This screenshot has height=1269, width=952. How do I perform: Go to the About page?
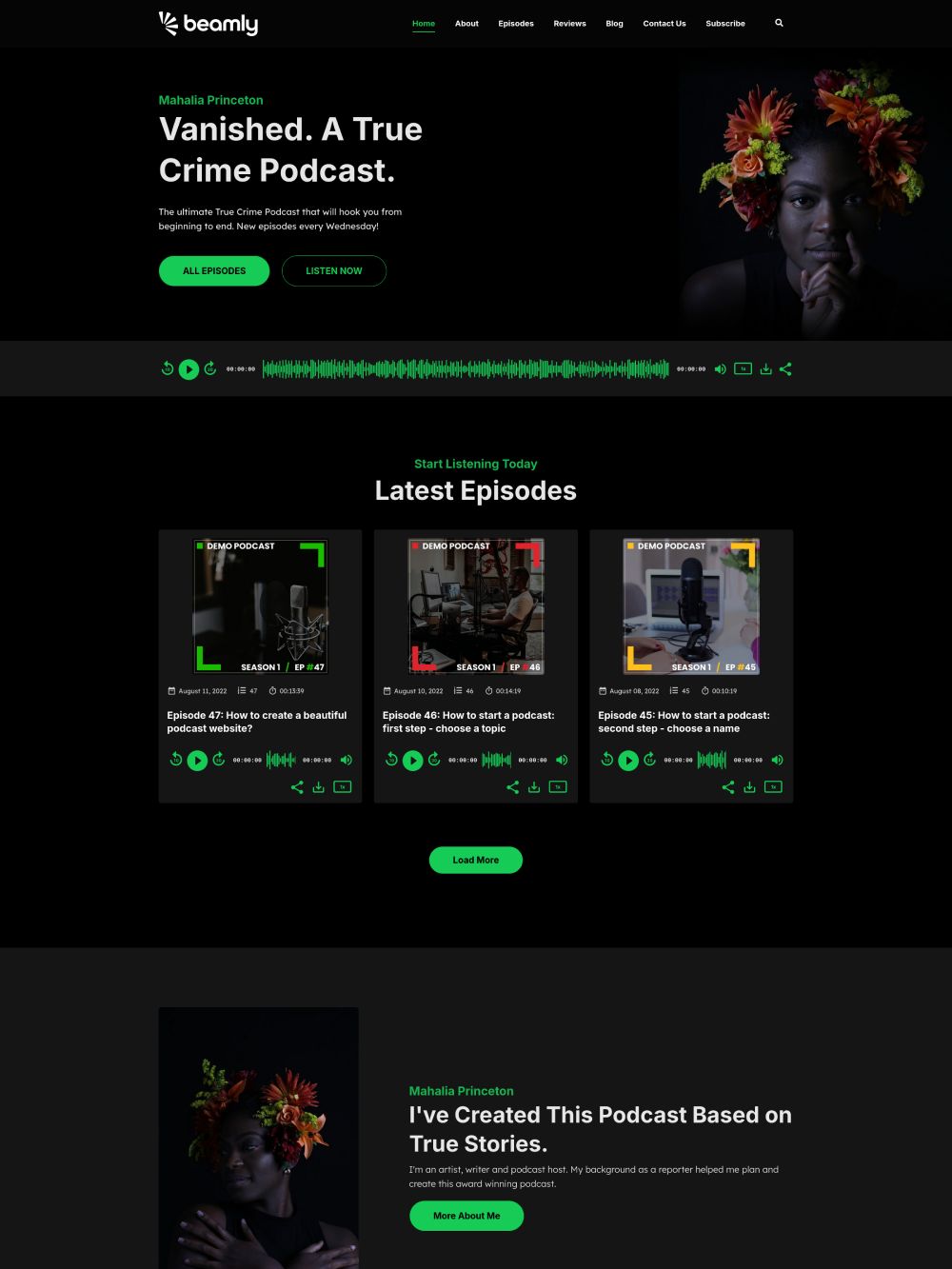466,23
